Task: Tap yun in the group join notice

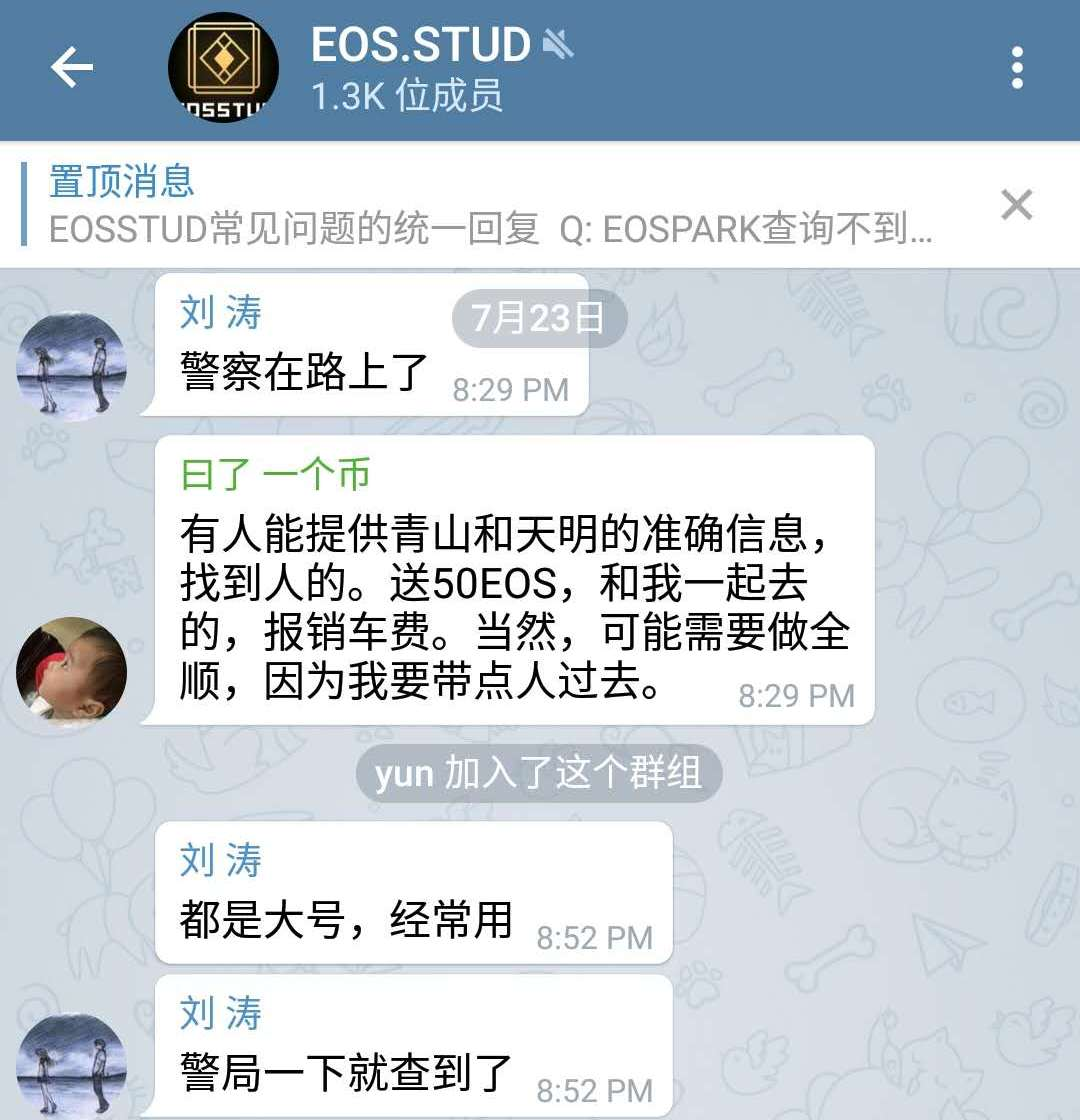Action: point(403,774)
